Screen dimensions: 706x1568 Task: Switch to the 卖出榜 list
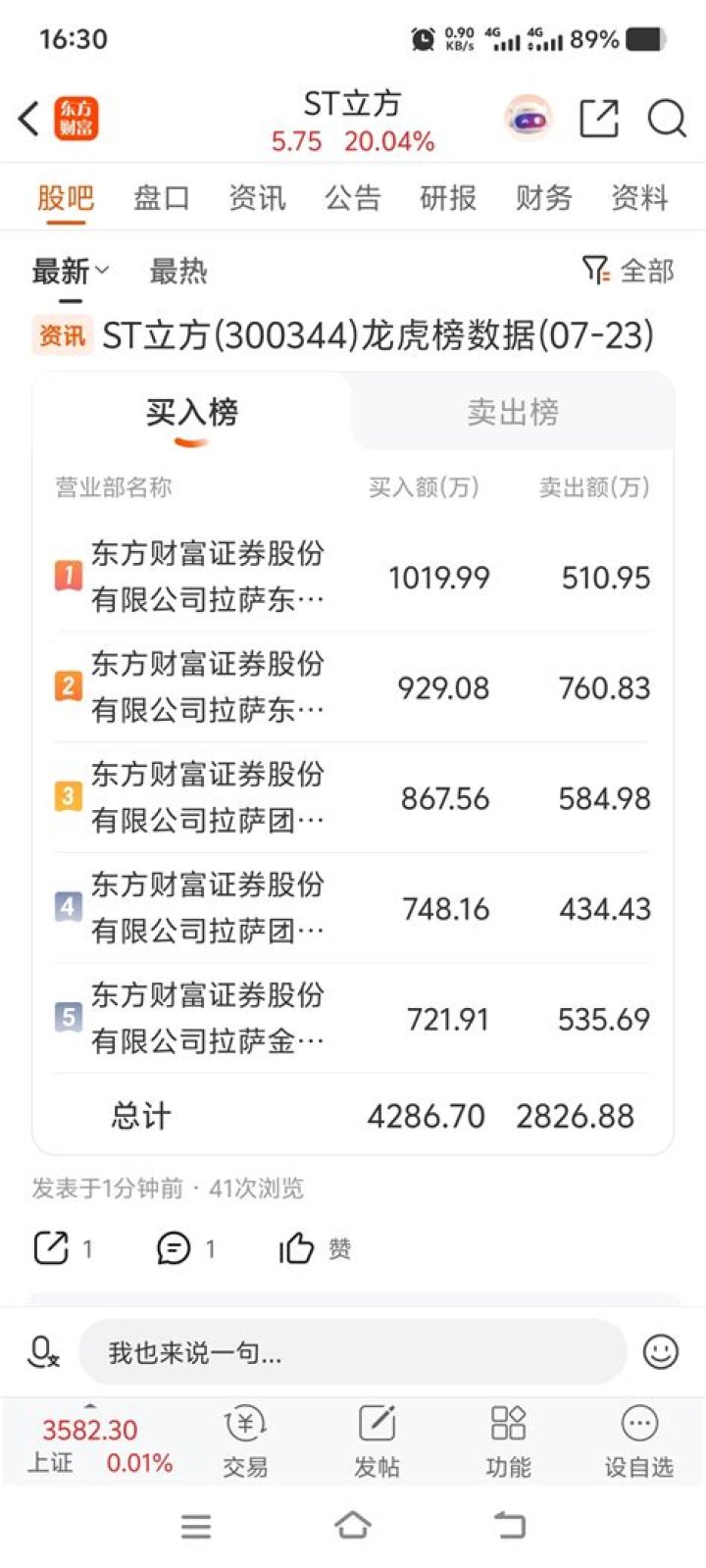click(512, 412)
